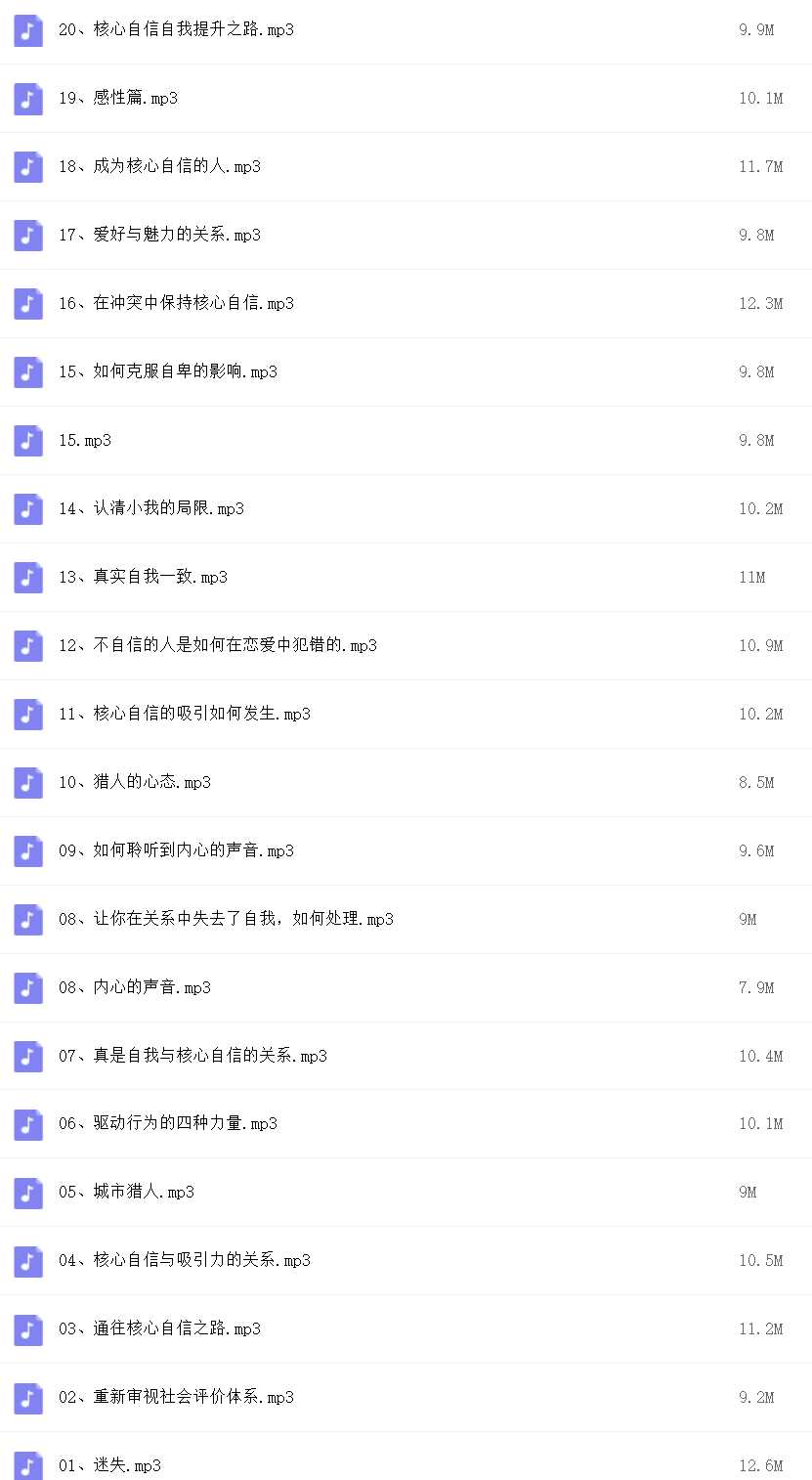Select 07、真是自我与核心自信的关系.mp3
This screenshot has width=812, height=1480.
coord(192,1057)
